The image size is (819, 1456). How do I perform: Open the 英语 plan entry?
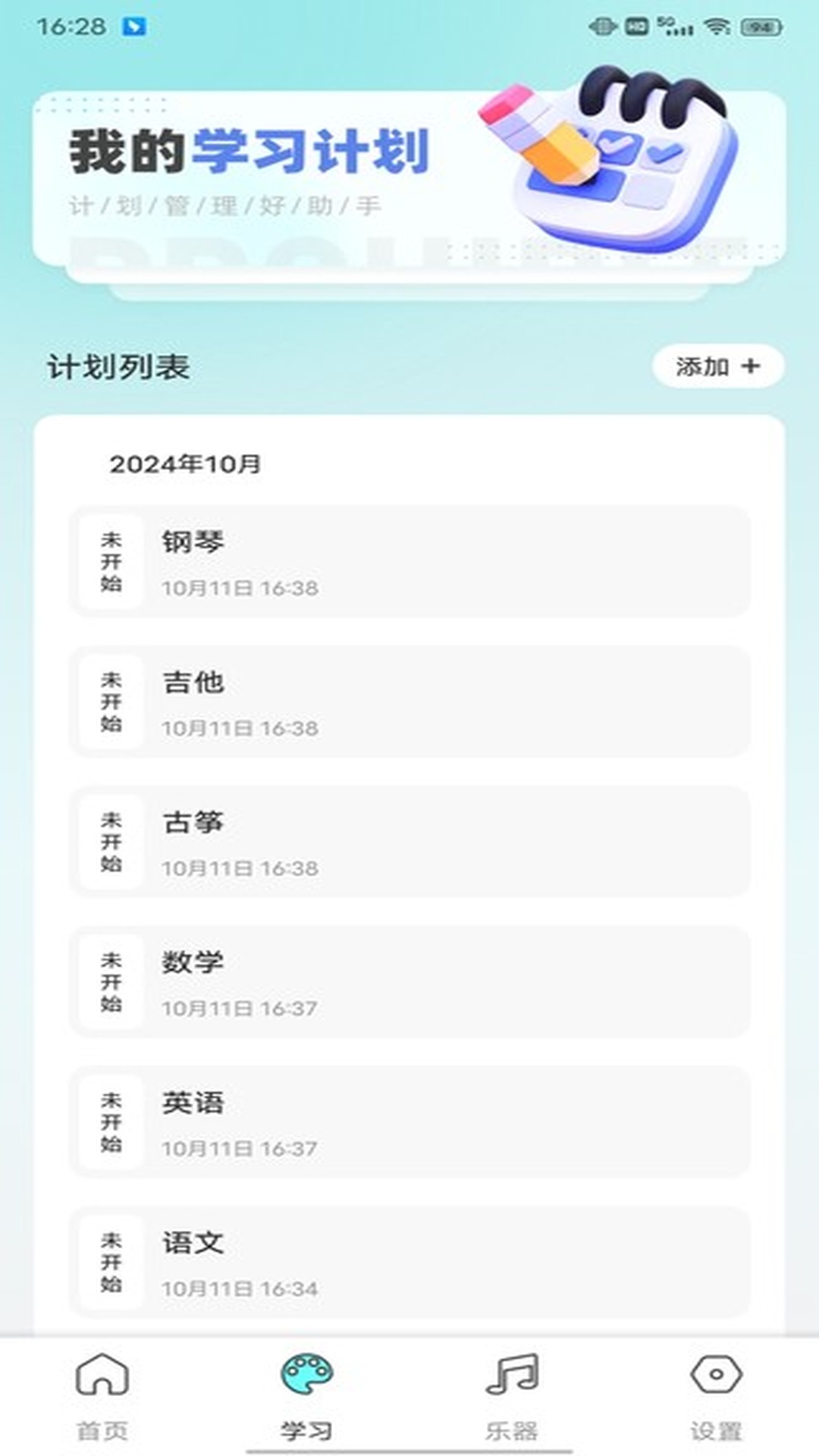click(x=409, y=1123)
